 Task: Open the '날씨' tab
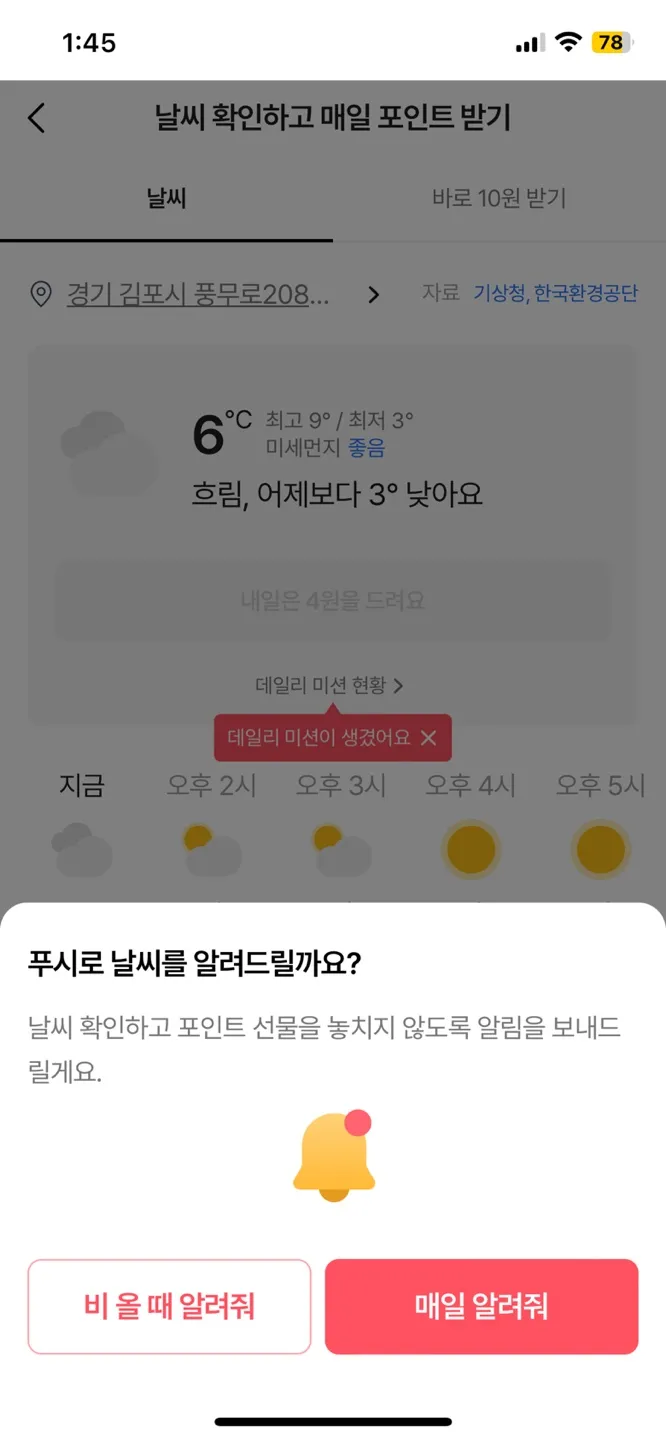(x=166, y=198)
